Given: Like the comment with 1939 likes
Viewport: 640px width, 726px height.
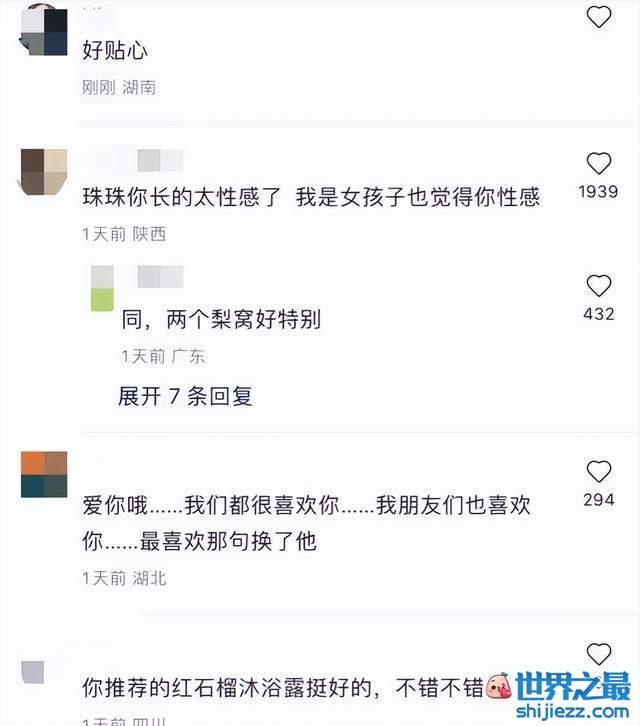Looking at the screenshot, I should pyautogui.click(x=598, y=164).
